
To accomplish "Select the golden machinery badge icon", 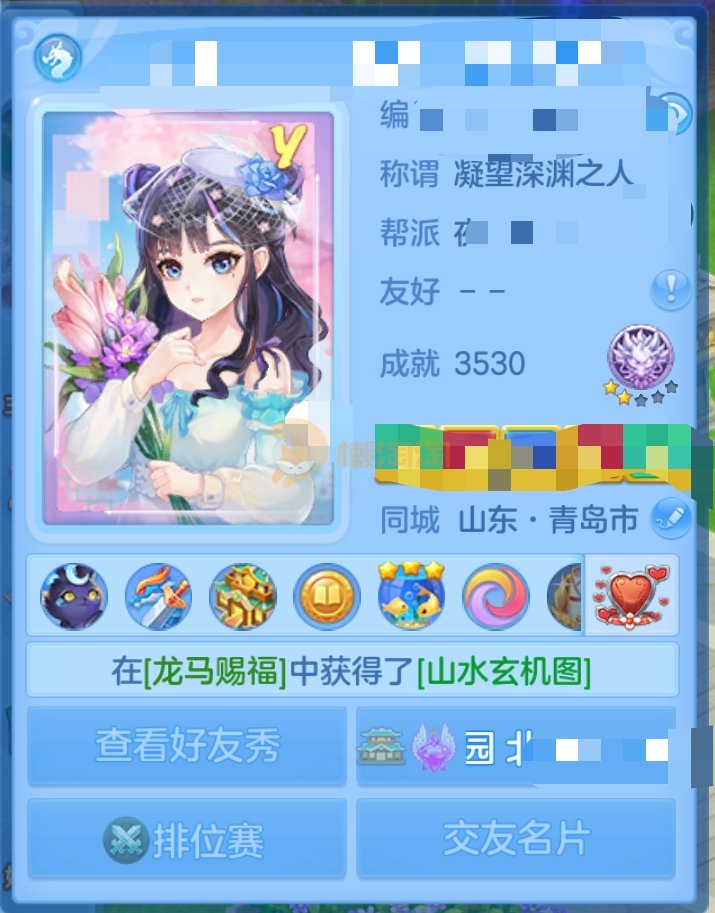I will click(x=242, y=597).
